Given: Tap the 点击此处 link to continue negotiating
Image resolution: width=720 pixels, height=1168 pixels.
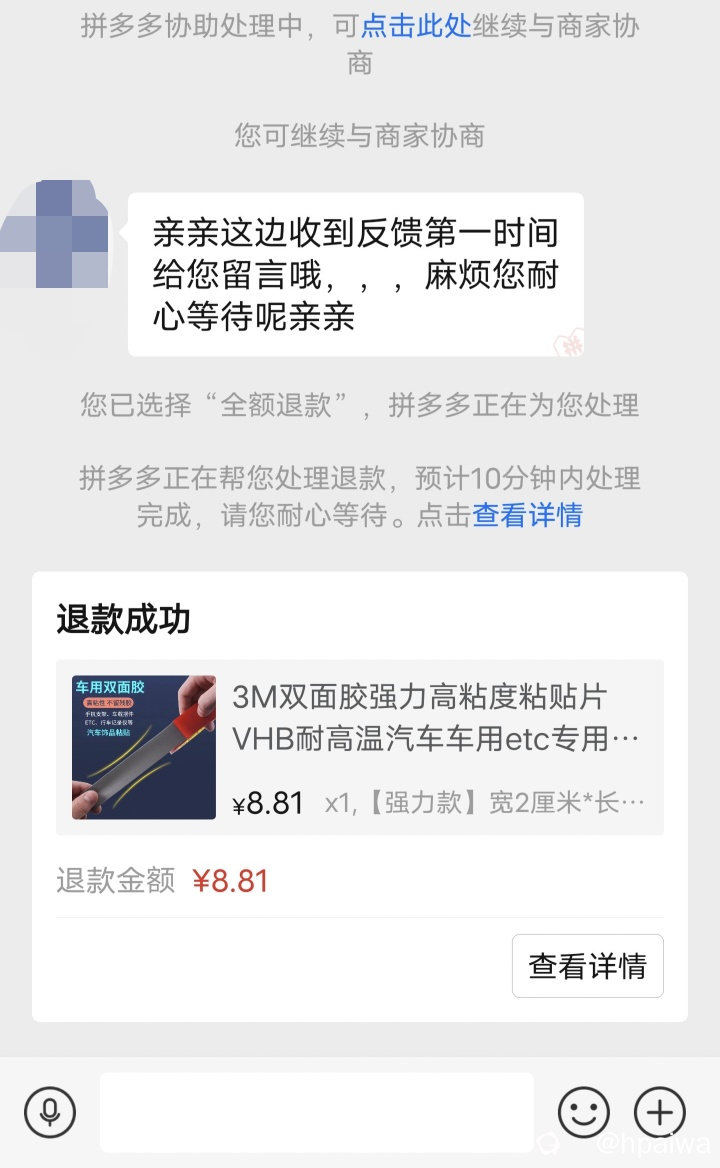Looking at the screenshot, I should tap(415, 26).
